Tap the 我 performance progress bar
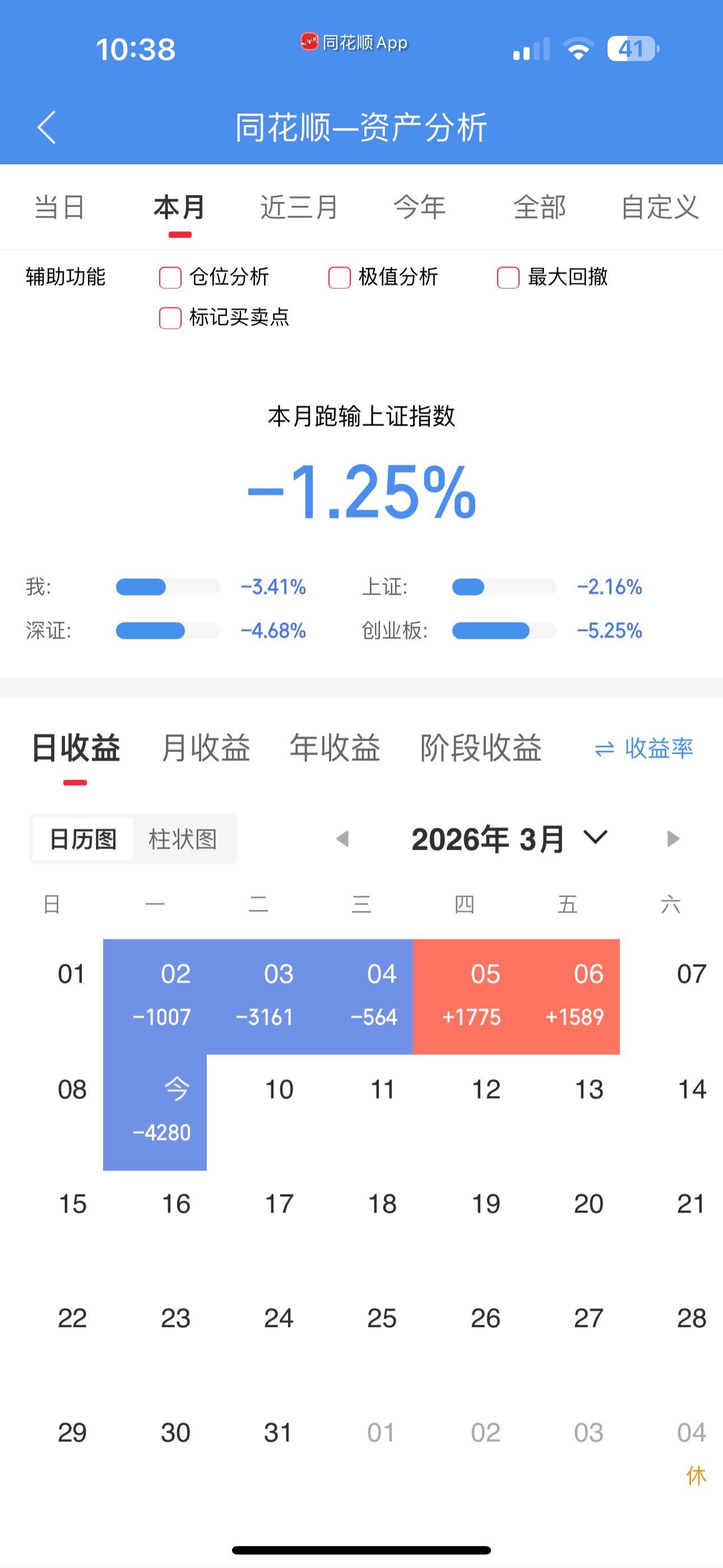This screenshot has width=723, height=1568. (169, 587)
